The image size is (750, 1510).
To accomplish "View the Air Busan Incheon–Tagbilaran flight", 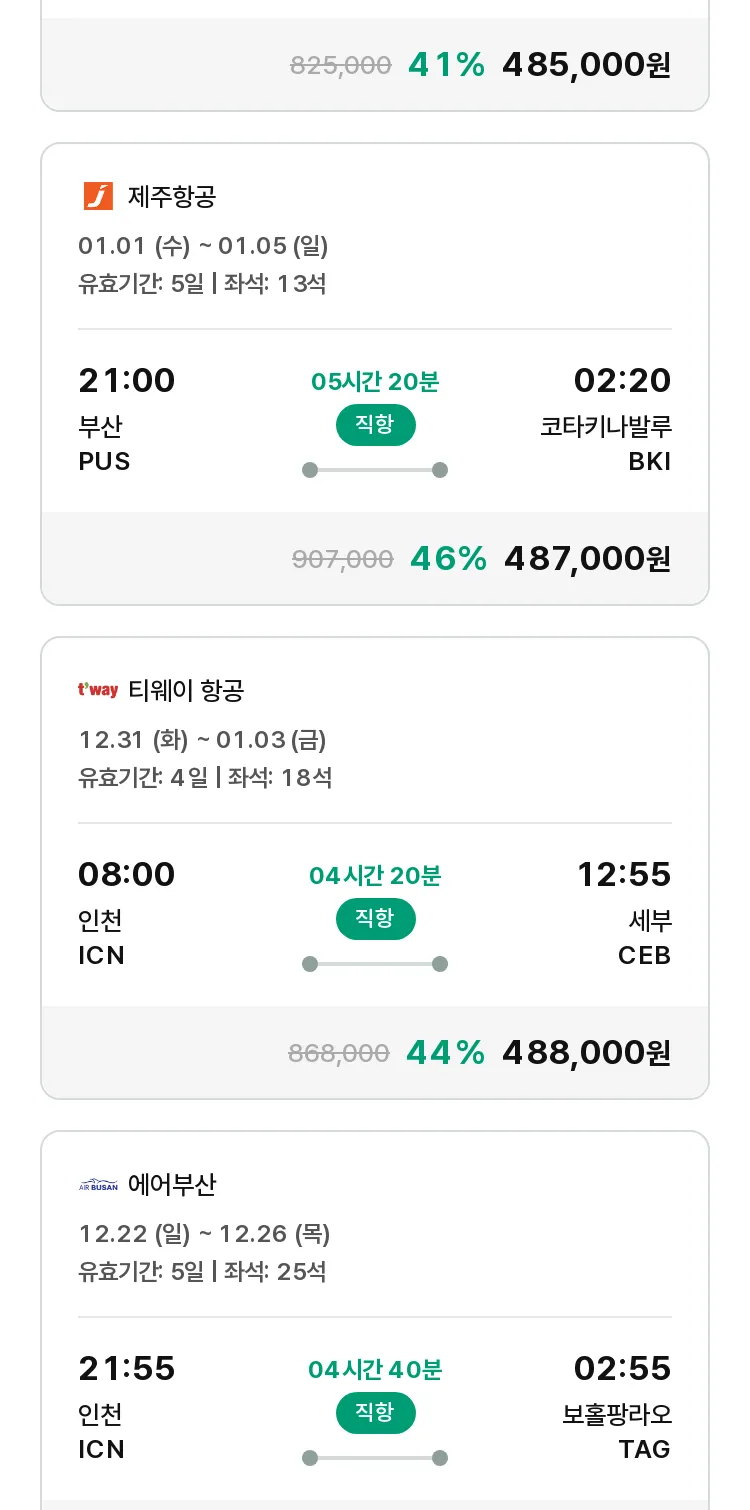I will (x=375, y=1320).
